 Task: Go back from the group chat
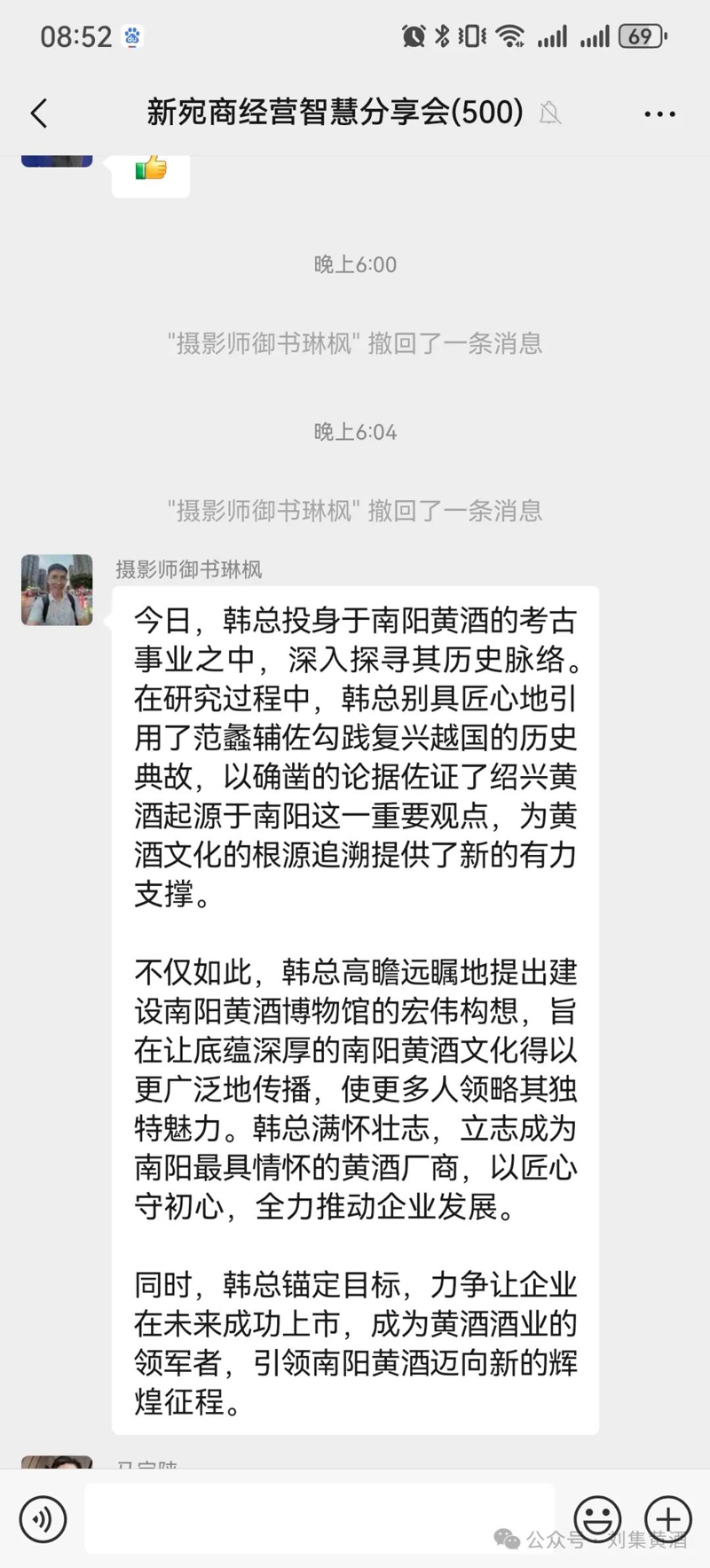point(39,114)
